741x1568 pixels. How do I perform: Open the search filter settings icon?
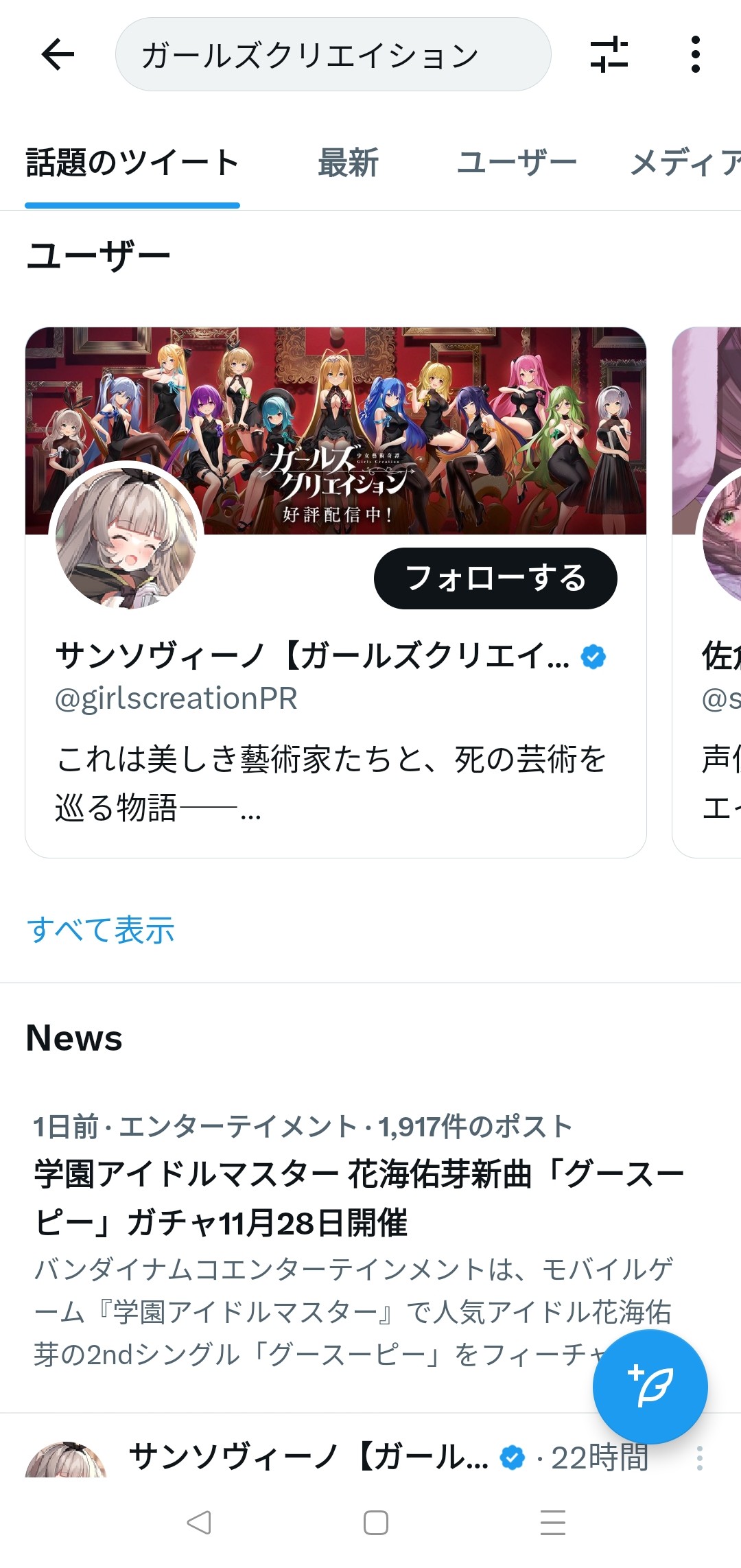click(x=609, y=54)
